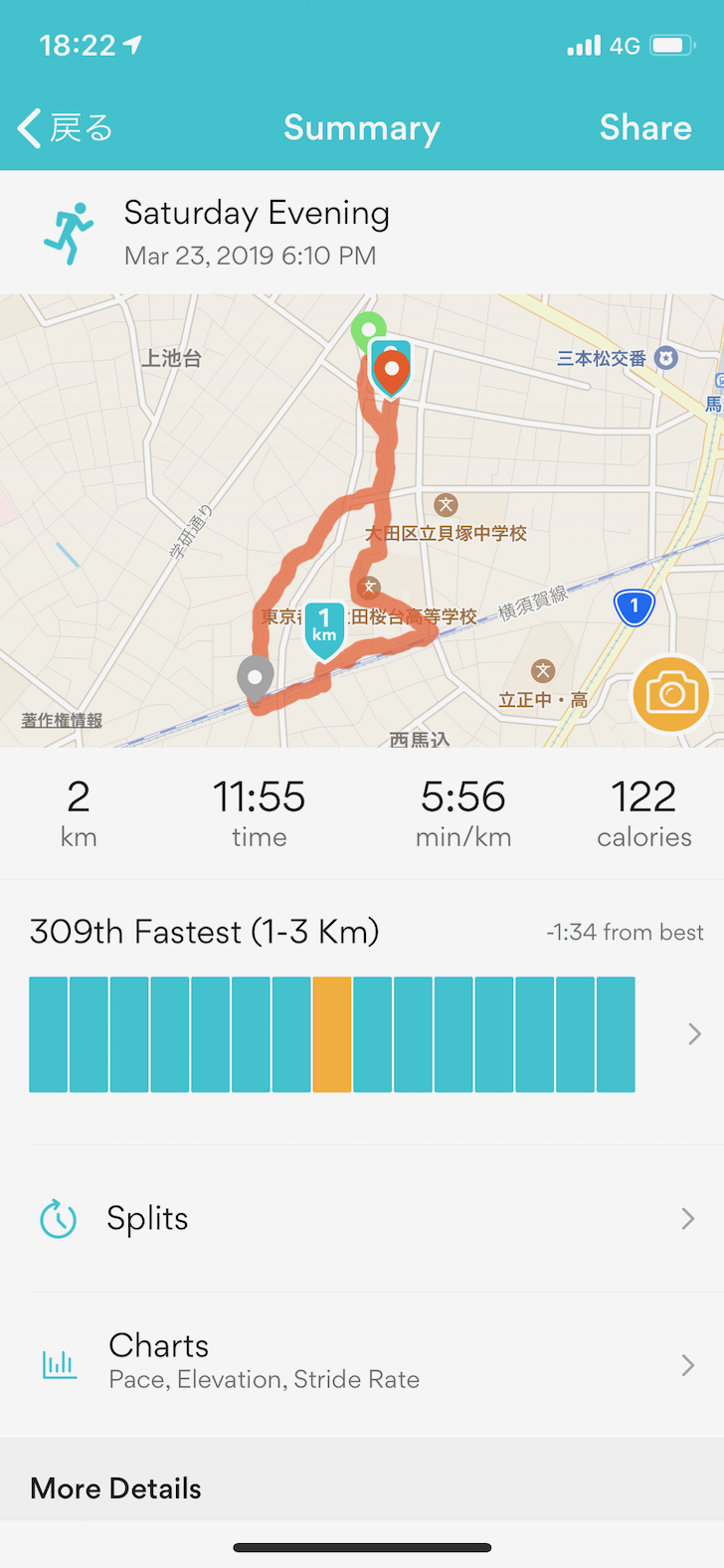
Task: Share this run summary
Action: 645,128
